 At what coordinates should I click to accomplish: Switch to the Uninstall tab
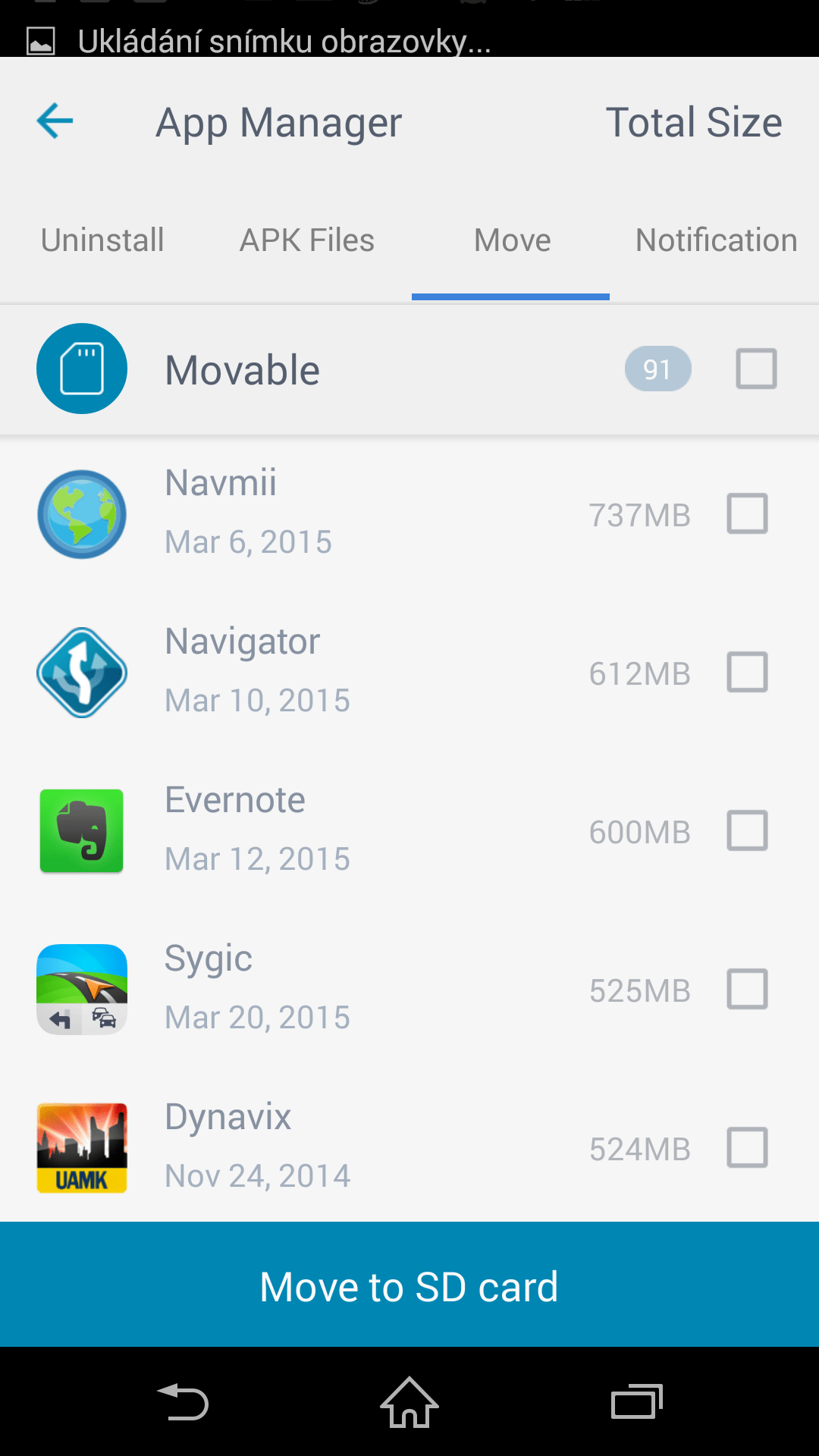point(102,240)
